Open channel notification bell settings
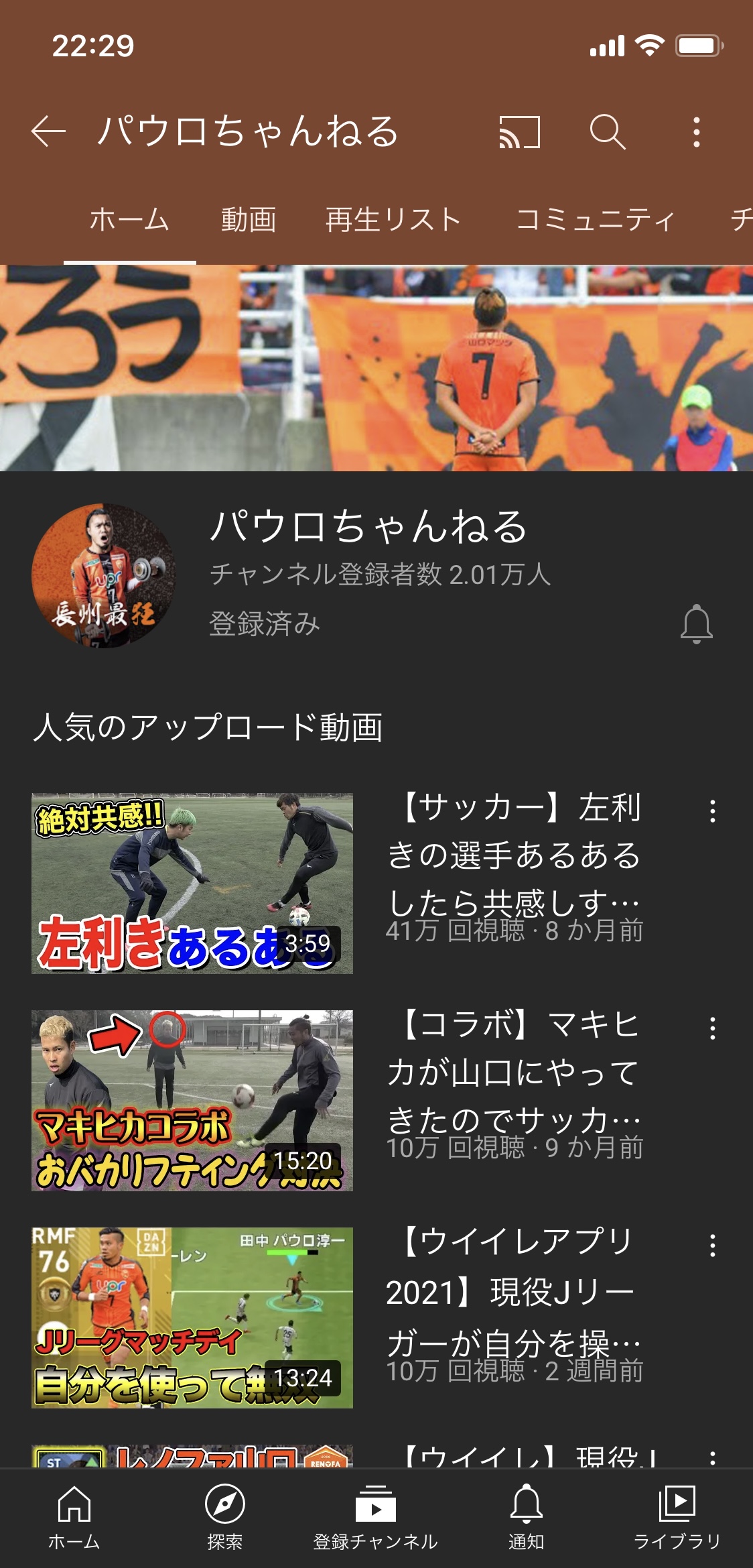 coord(696,624)
